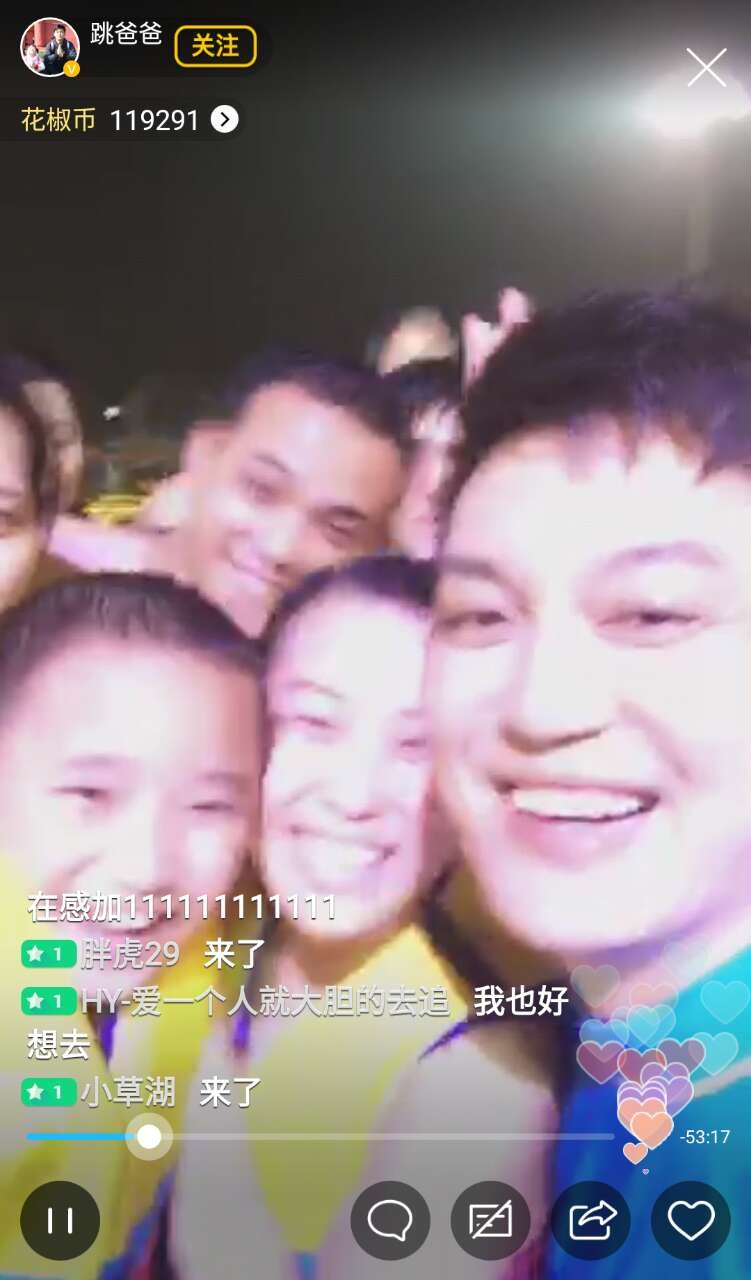Viewport: 751px width, 1280px height.
Task: Open 跳爸爸's profile avatar
Action: click(50, 46)
